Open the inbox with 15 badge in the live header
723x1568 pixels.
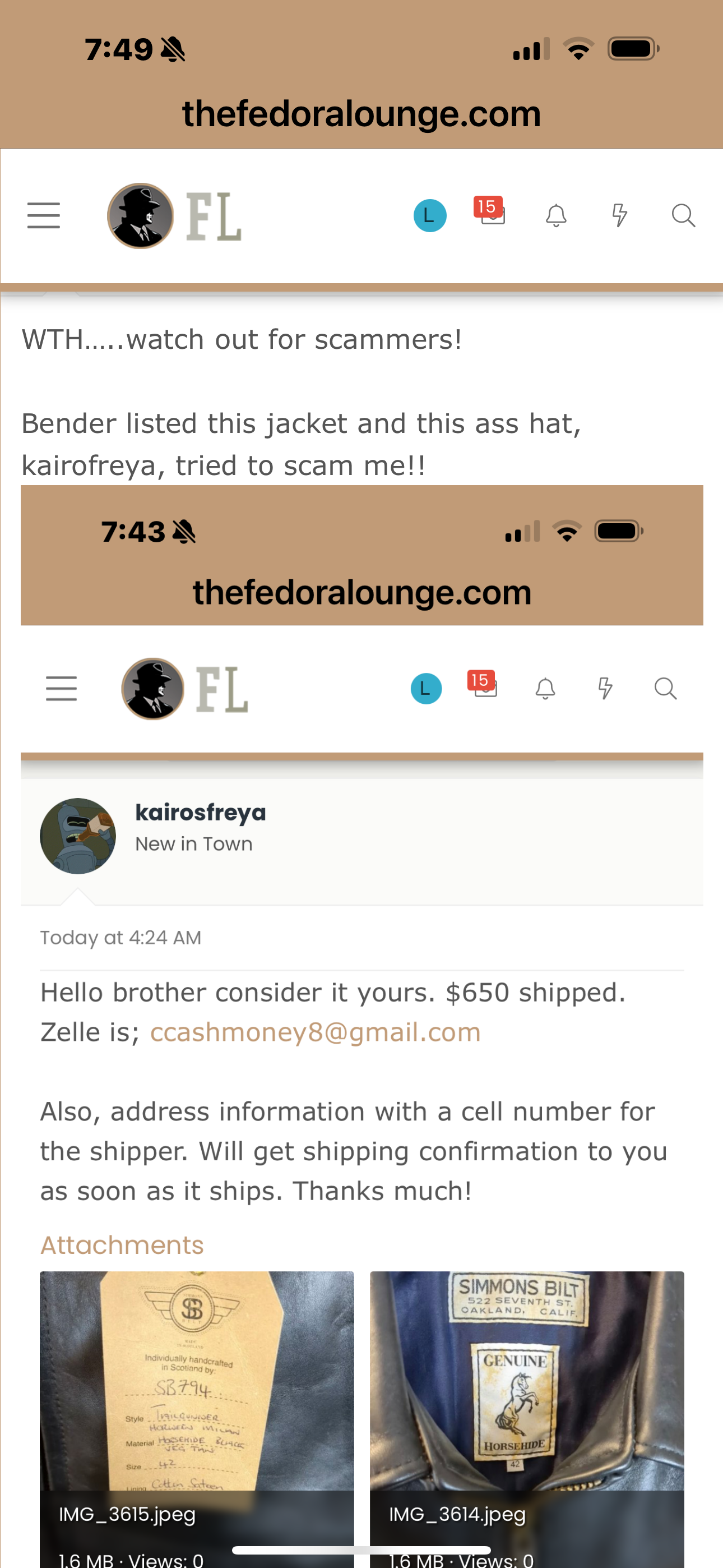[490, 211]
